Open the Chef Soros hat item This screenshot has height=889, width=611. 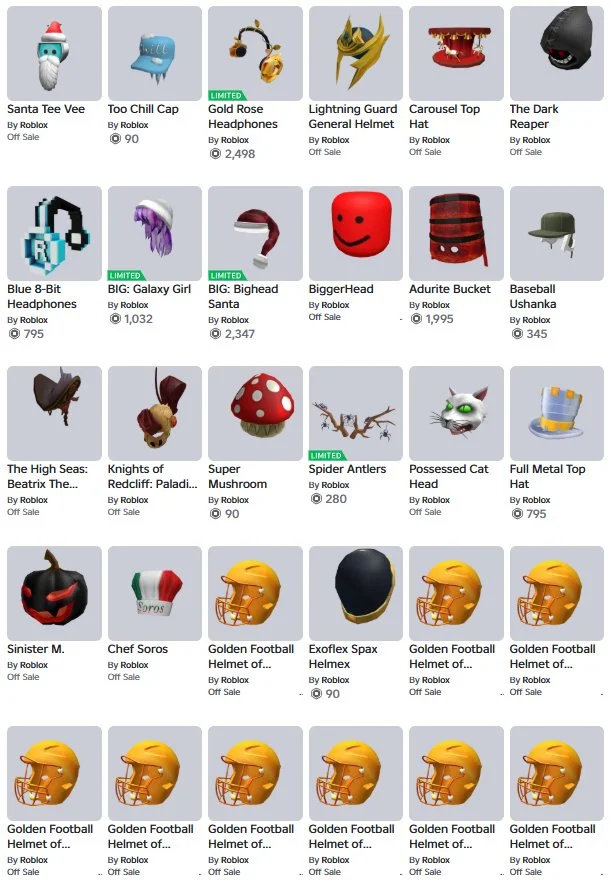155,593
